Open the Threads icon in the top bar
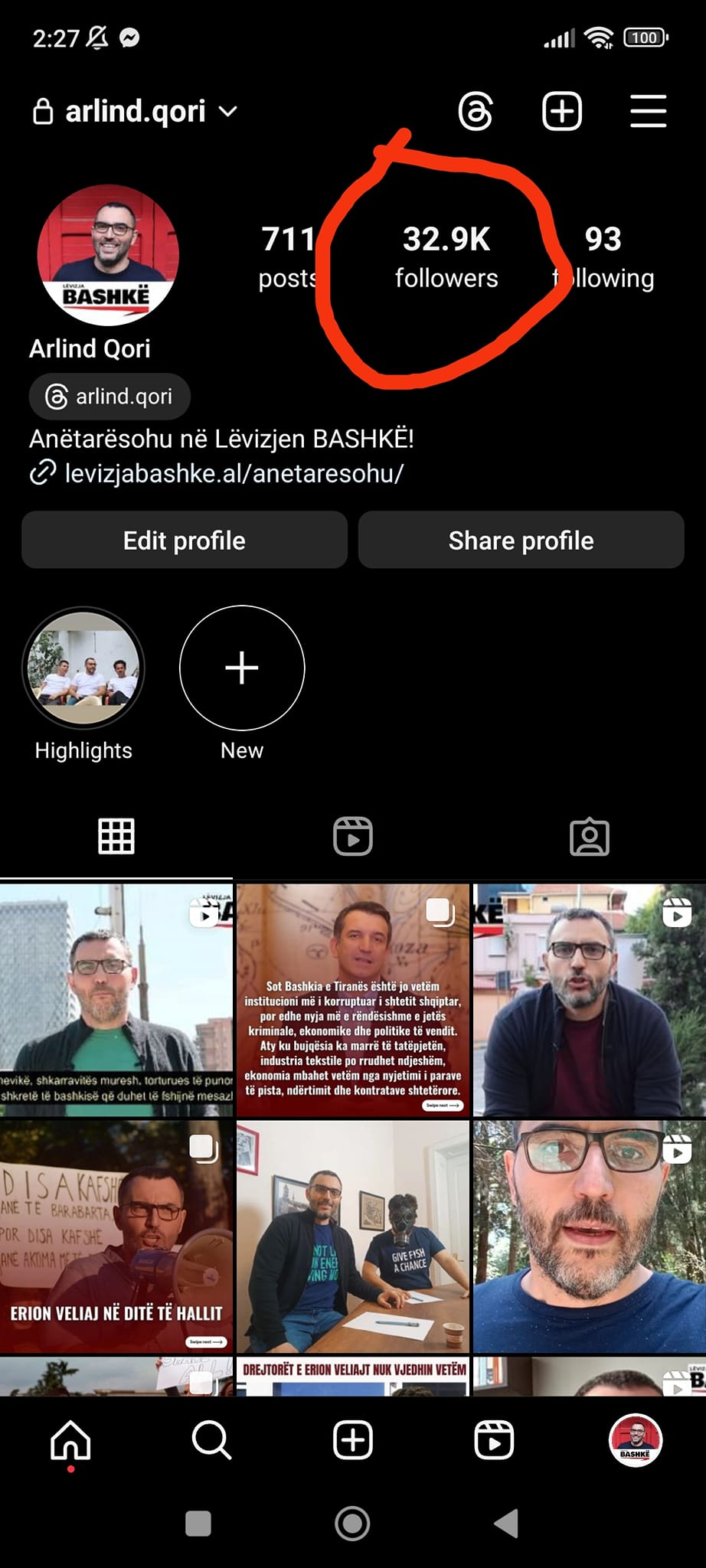Viewport: 706px width, 1568px height. [x=476, y=112]
